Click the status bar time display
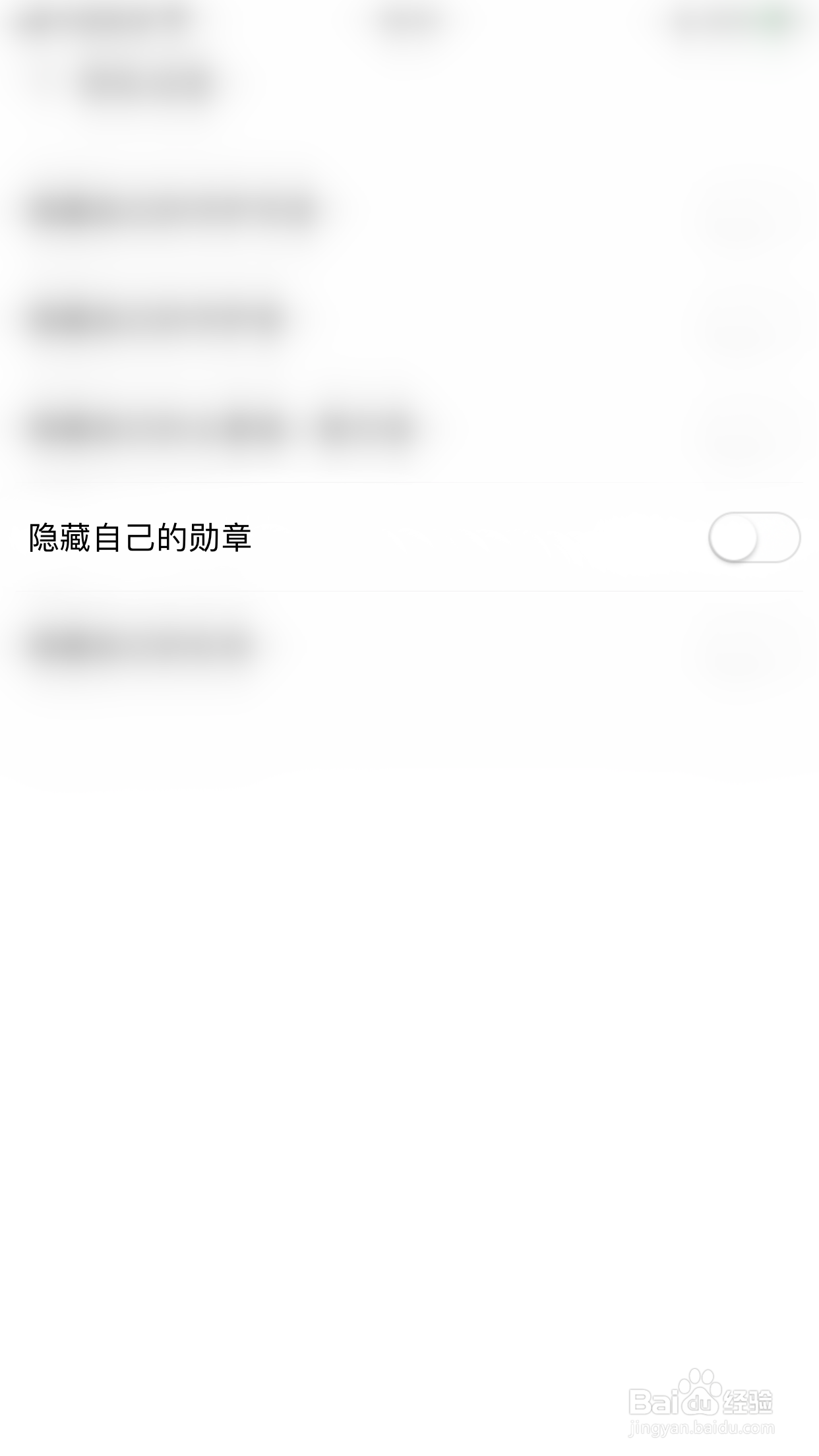The width and height of the screenshot is (819, 1456). [409, 20]
